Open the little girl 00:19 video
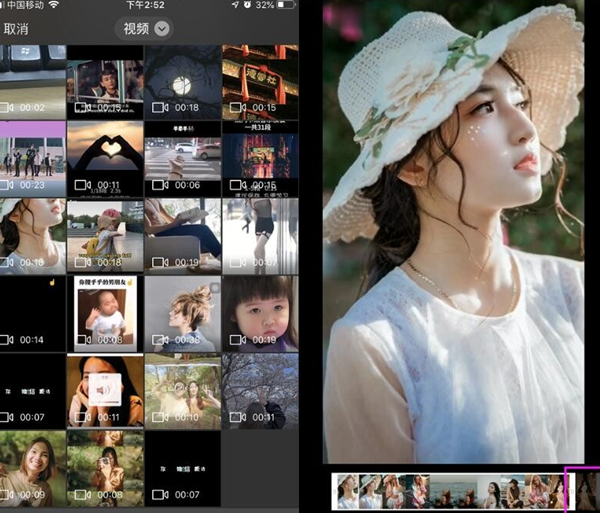The image size is (600, 513). (259, 313)
